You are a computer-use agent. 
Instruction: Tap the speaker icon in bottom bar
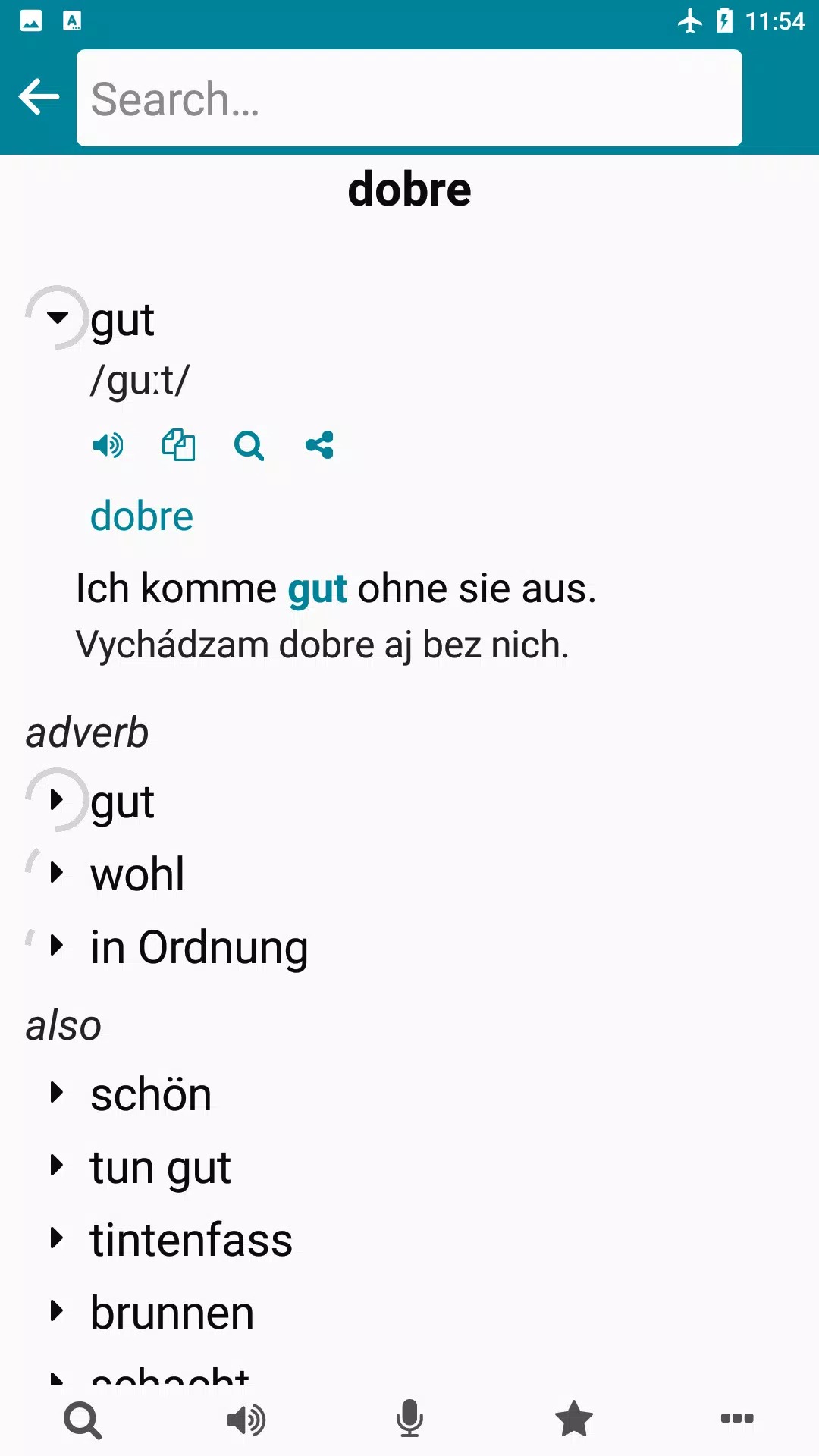(x=246, y=1419)
